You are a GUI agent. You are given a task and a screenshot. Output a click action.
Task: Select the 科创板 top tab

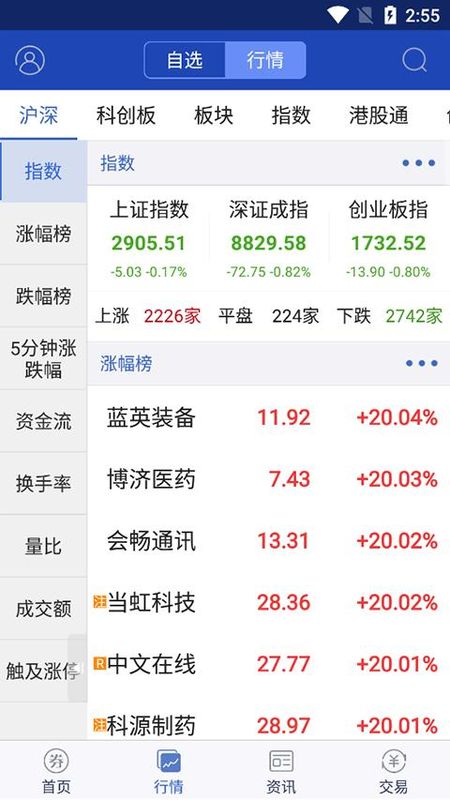tap(126, 116)
